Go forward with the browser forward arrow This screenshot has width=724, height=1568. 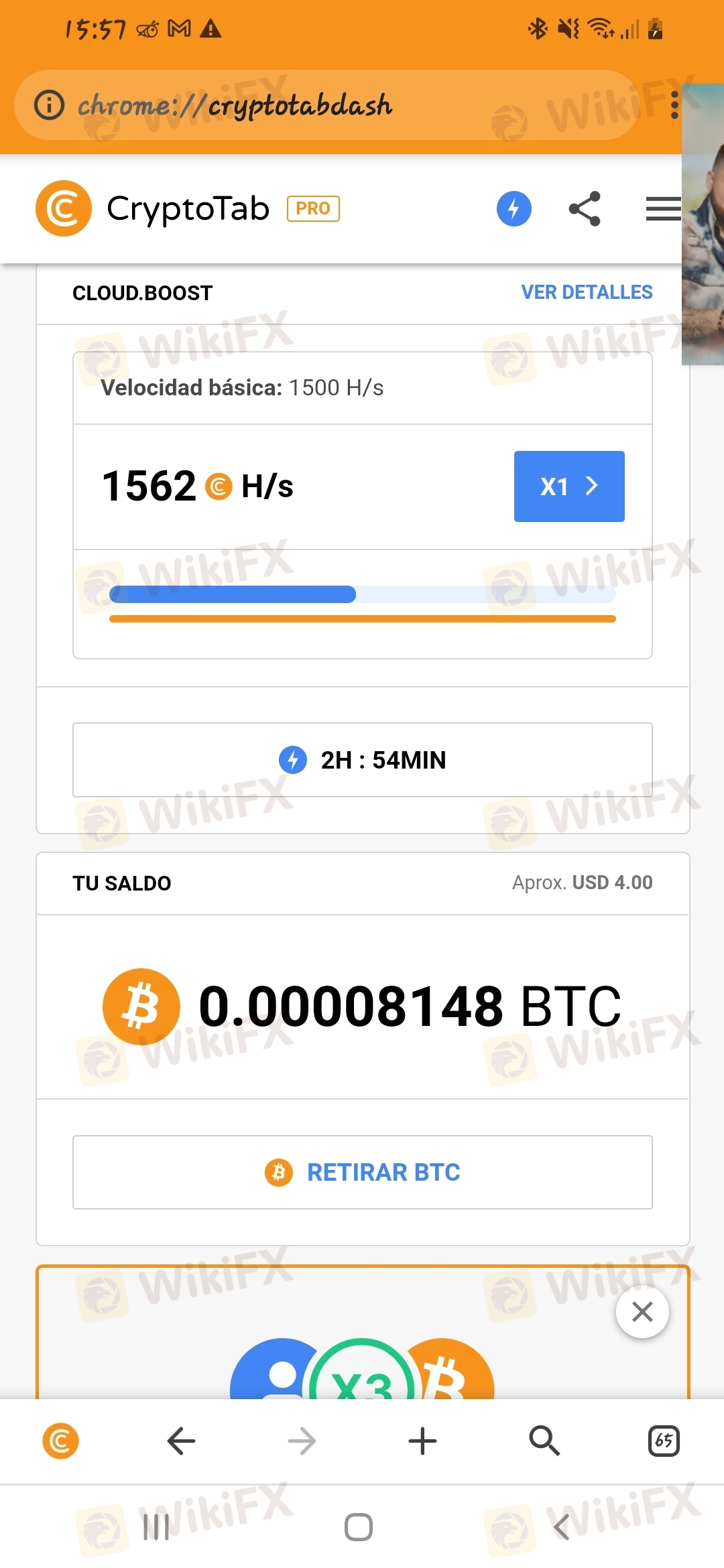(x=302, y=1441)
